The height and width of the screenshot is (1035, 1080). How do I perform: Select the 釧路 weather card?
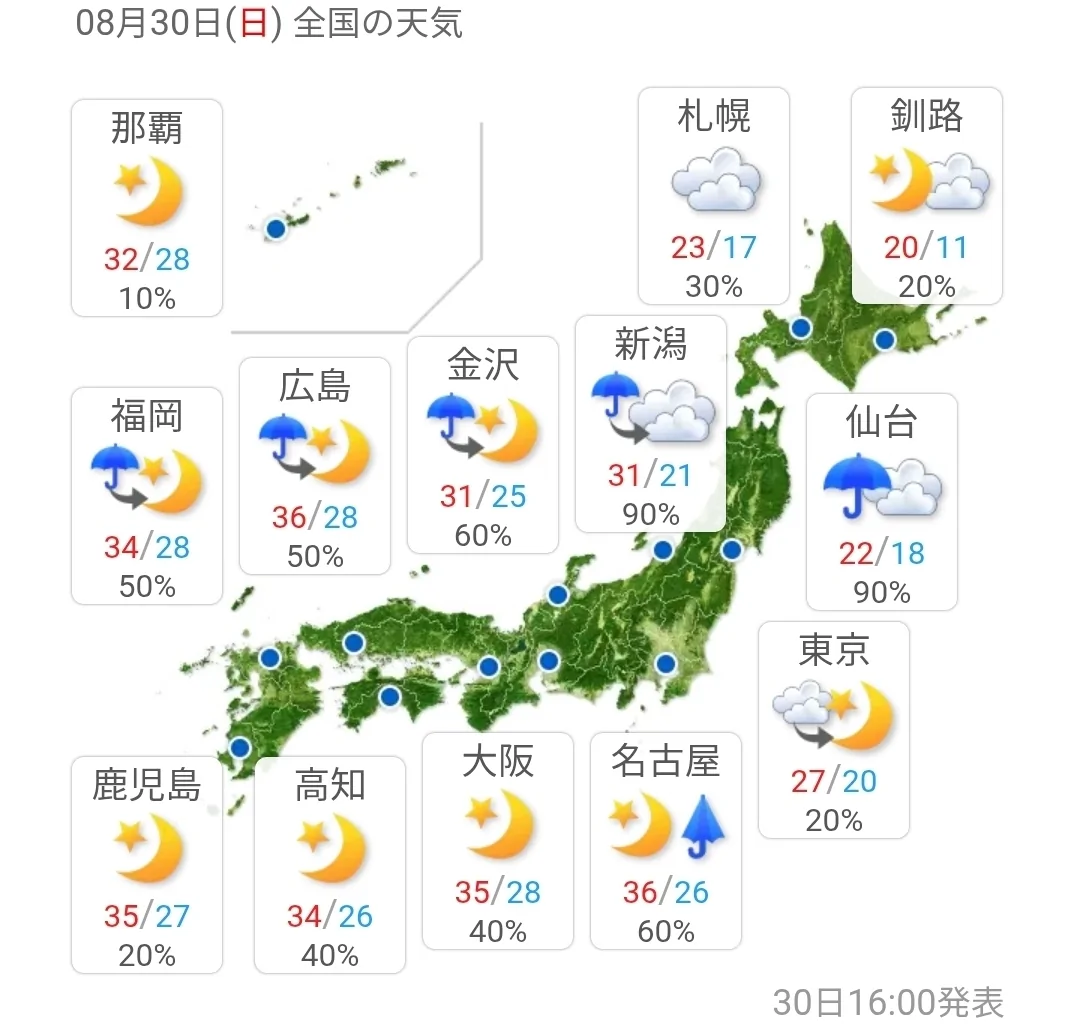[926, 196]
